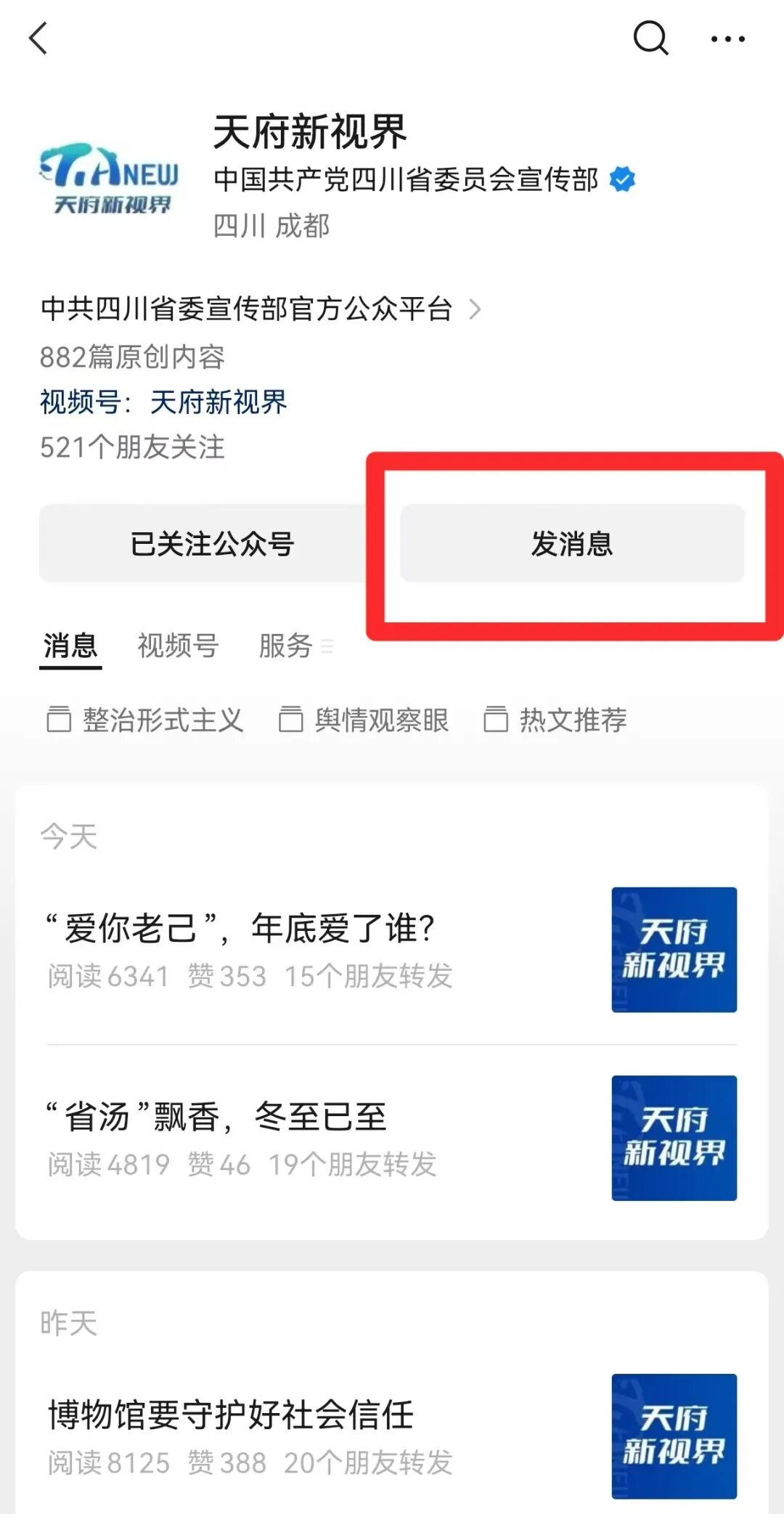Select the 消息 tab
Image resolution: width=784 pixels, height=1514 pixels.
70,646
